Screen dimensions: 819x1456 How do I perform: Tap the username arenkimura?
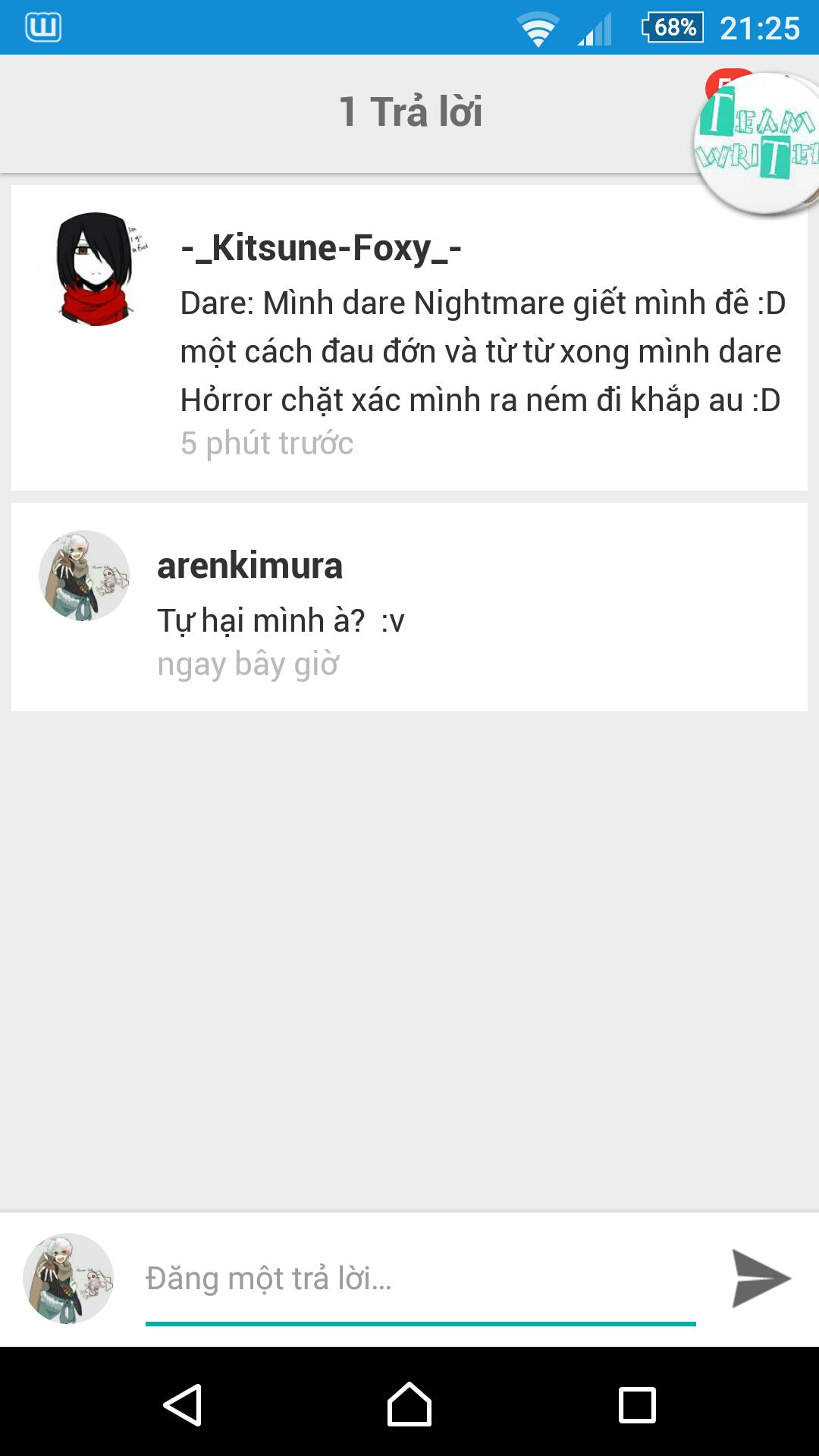(x=249, y=566)
